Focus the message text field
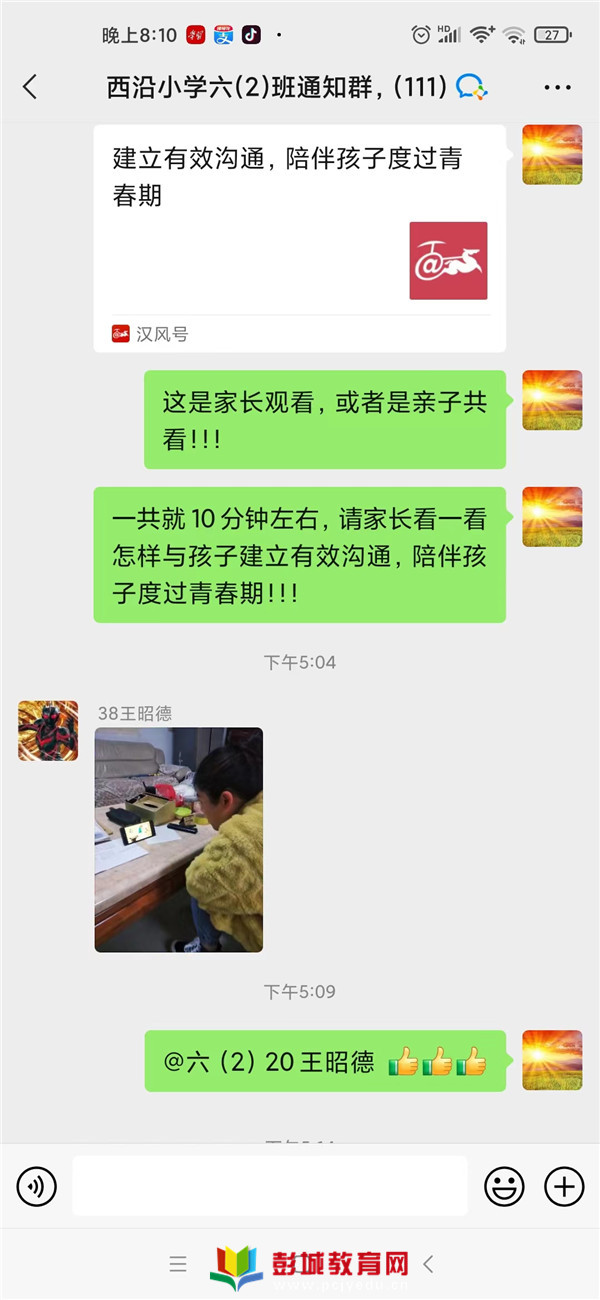 point(270,1186)
